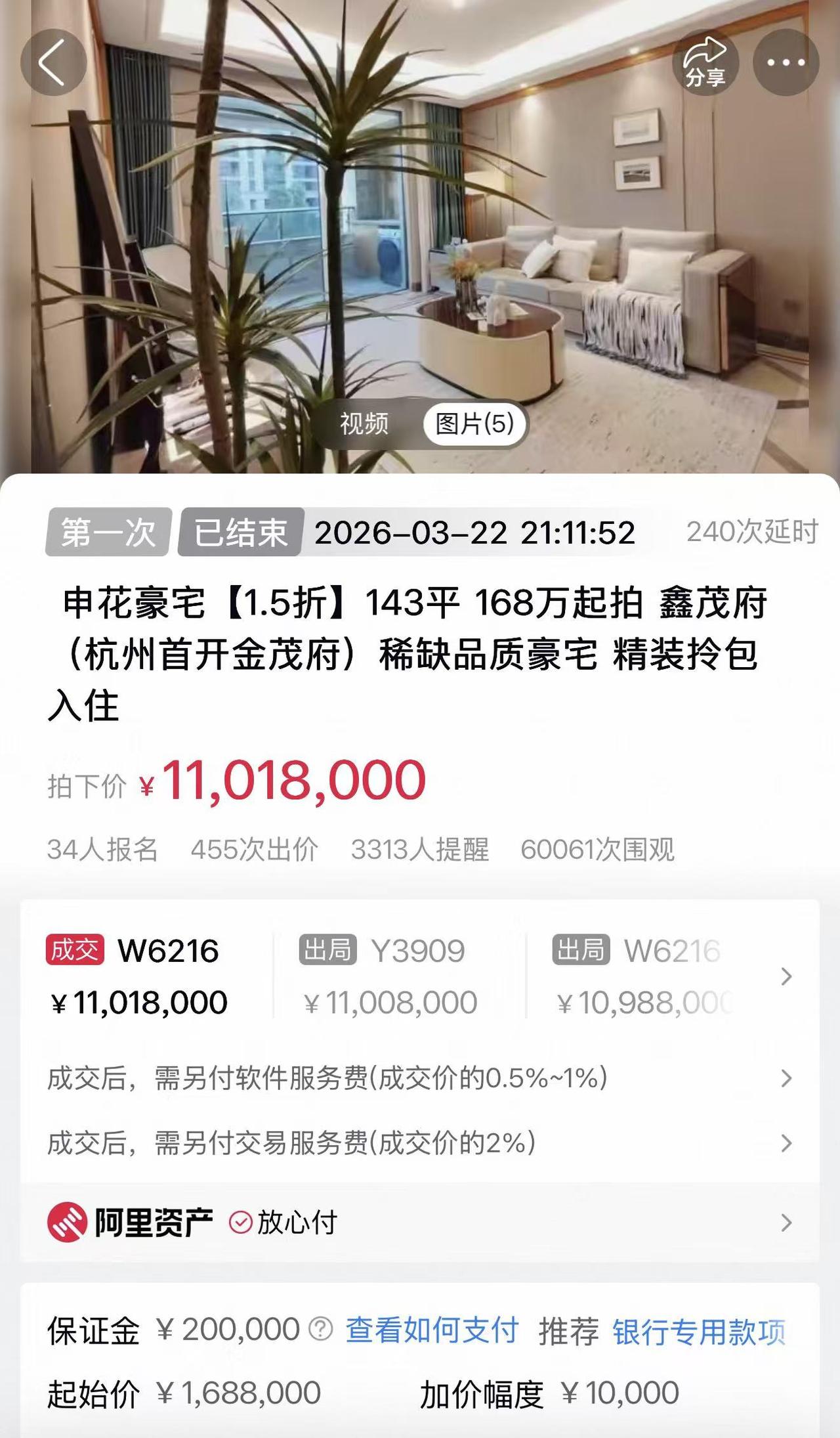The width and height of the screenshot is (840, 1438).
Task: Open the three-dot overflow menu
Action: [786, 62]
